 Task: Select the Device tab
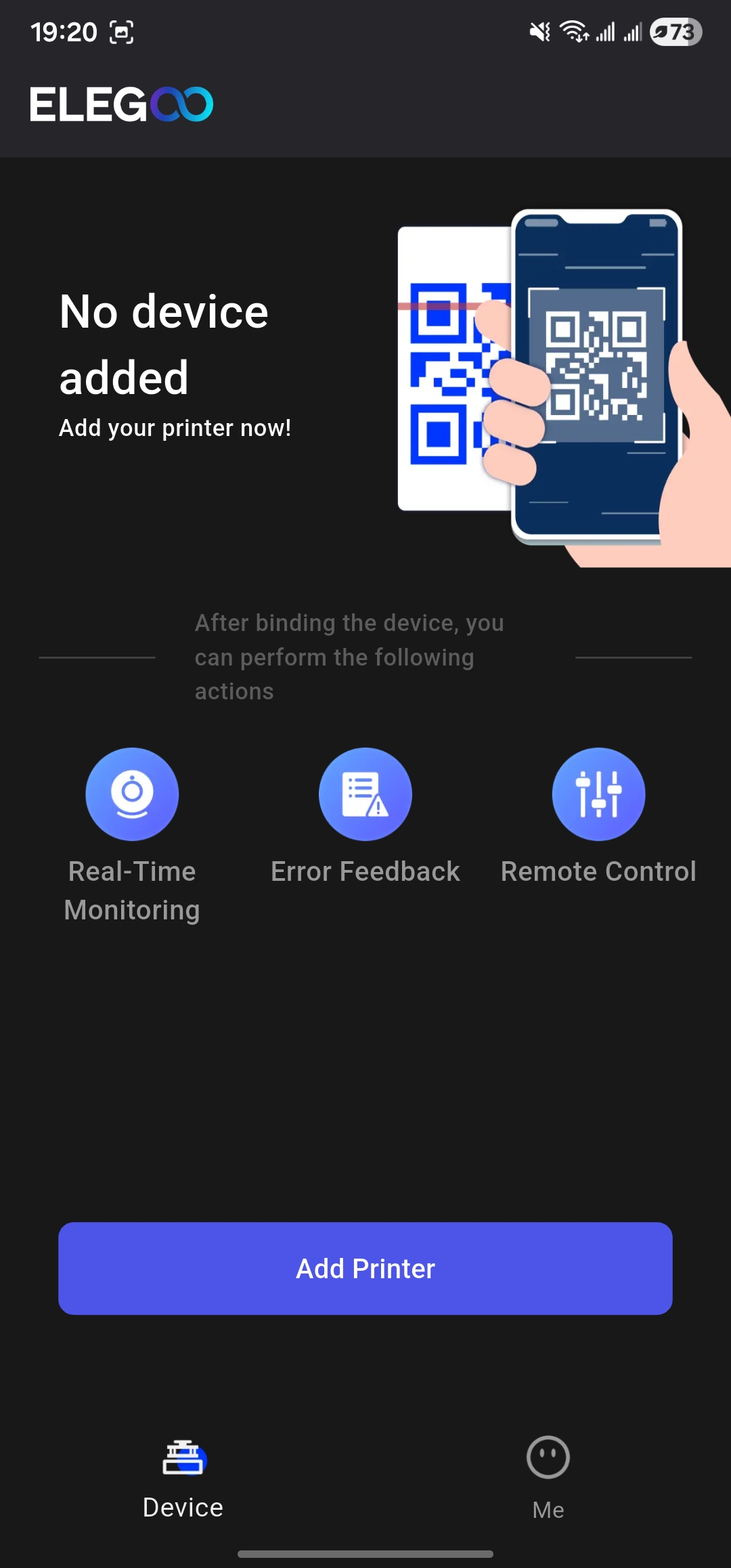click(183, 1477)
